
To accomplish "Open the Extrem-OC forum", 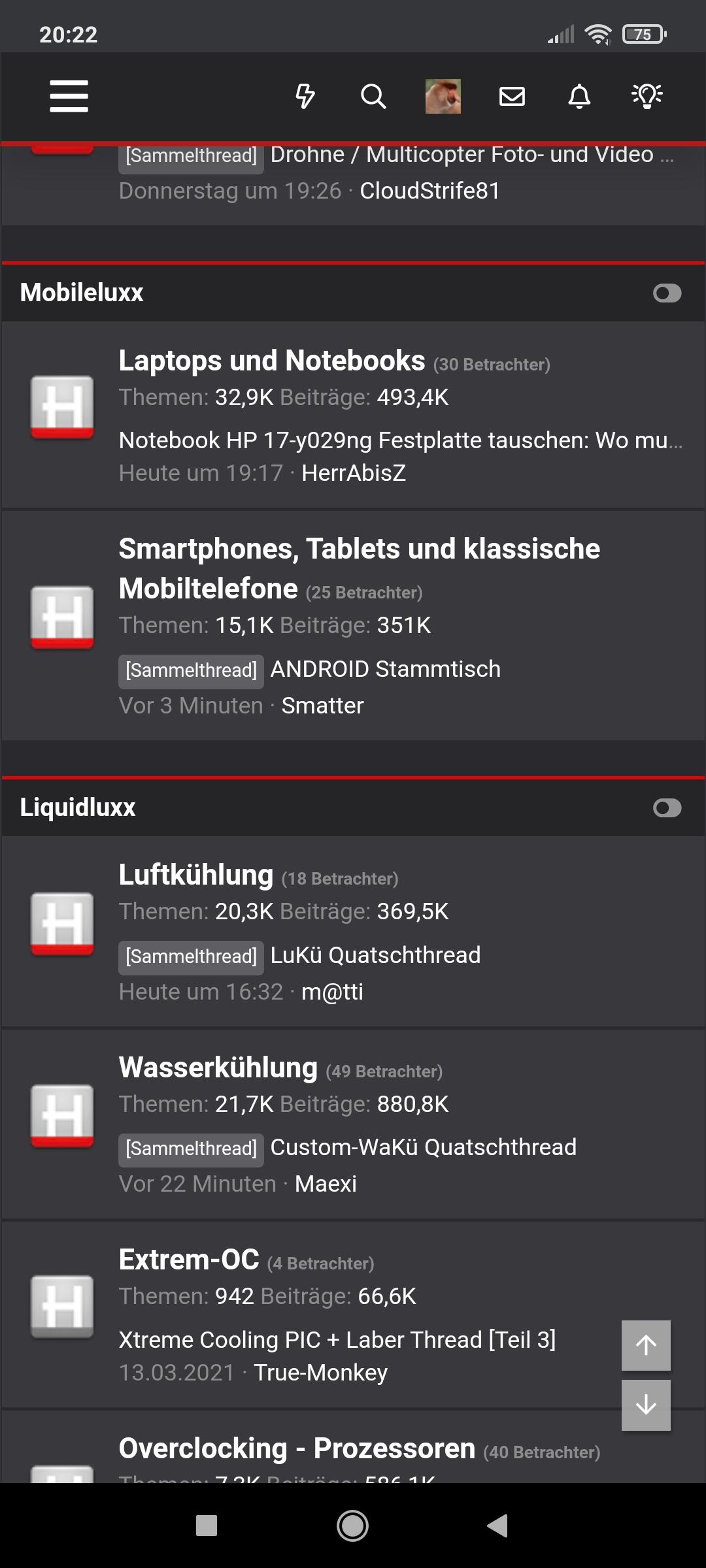I will pos(190,1260).
